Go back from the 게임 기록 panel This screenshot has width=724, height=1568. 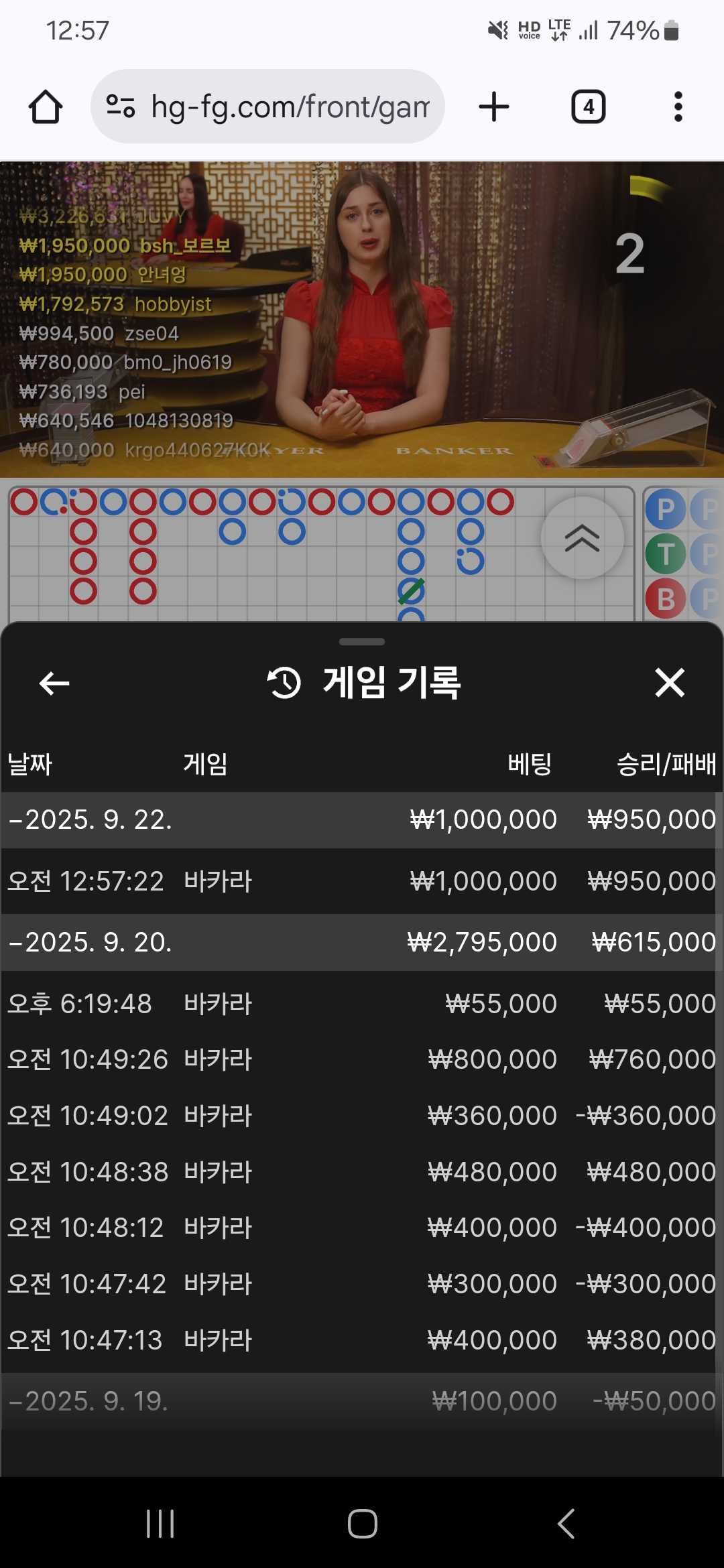pos(54,683)
